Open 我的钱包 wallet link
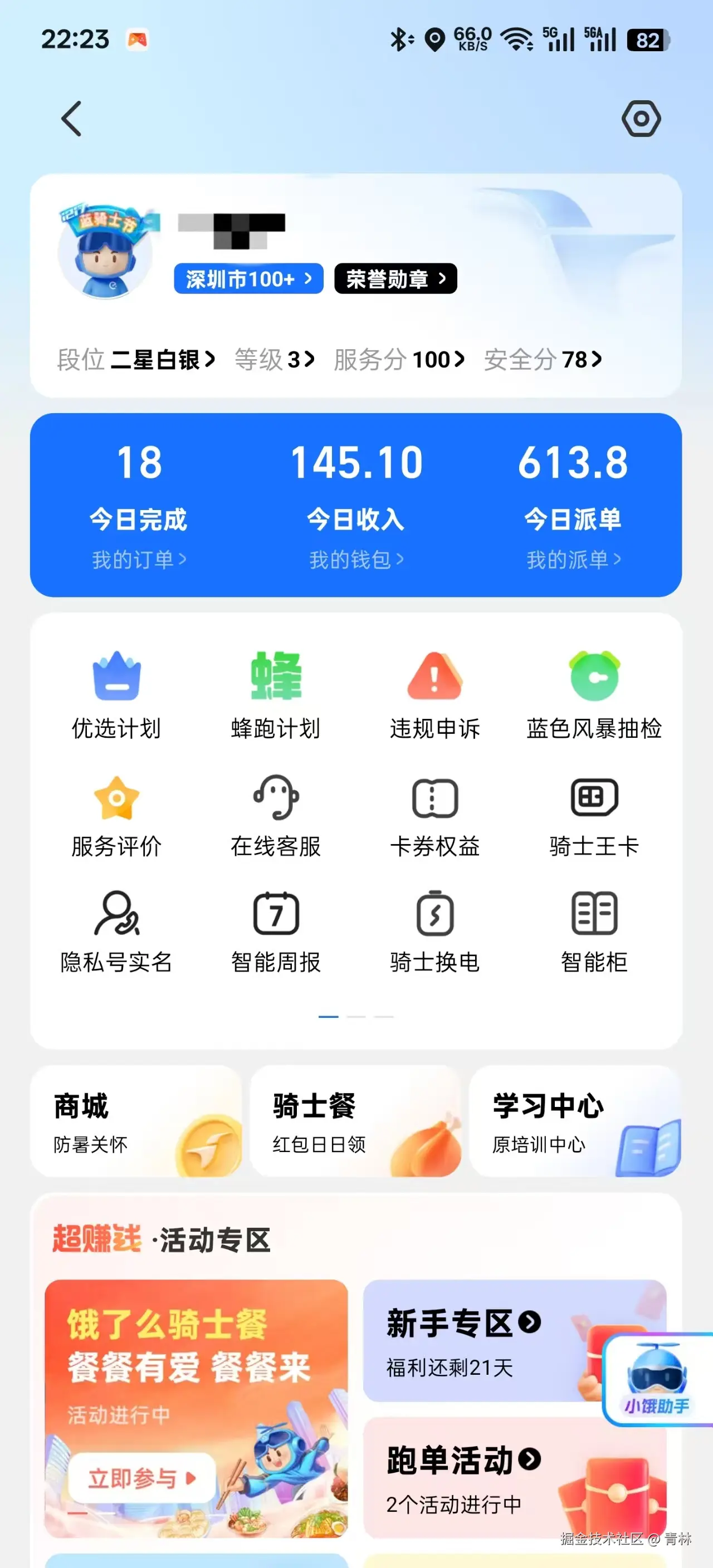Screen dimensions: 713x1568 click(356, 561)
